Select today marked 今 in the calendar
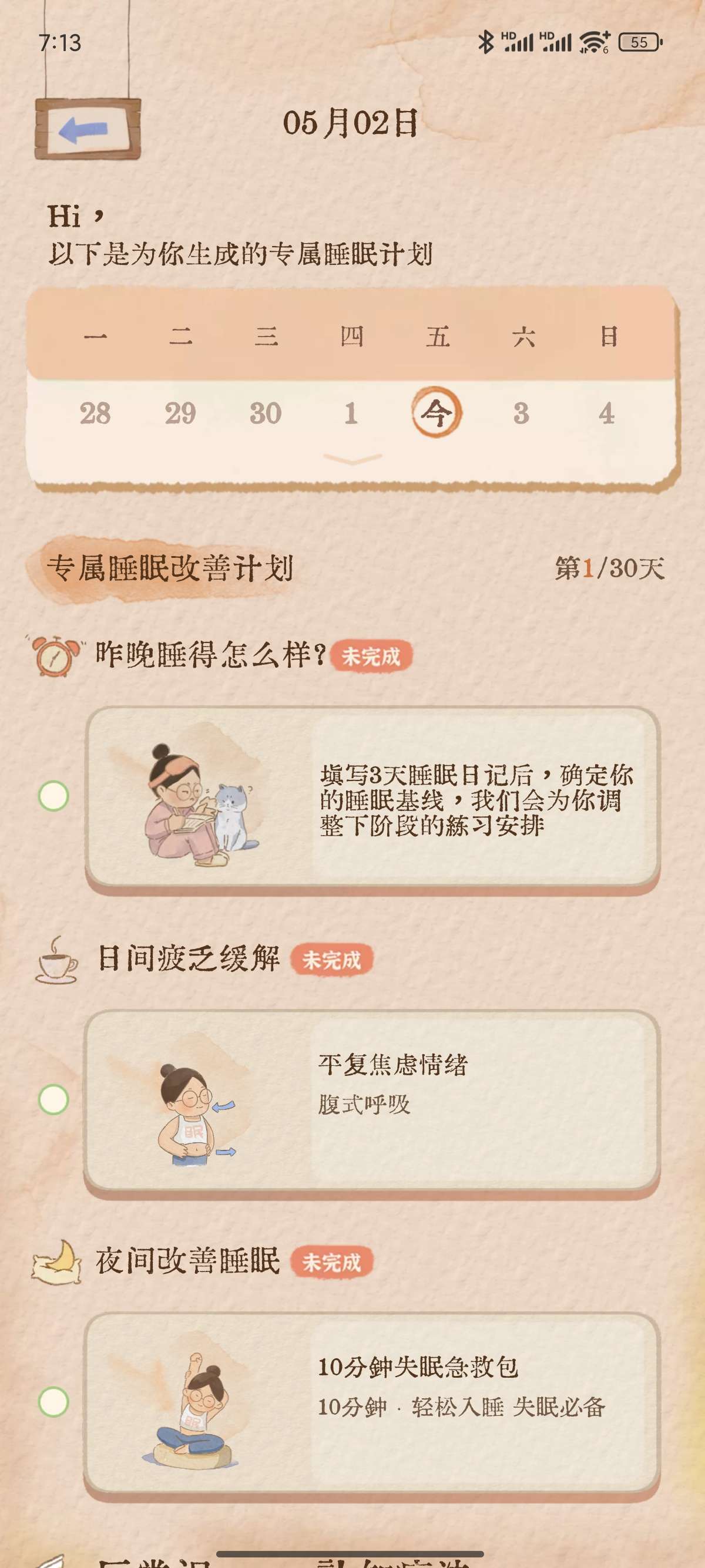The width and height of the screenshot is (705, 1568). click(x=437, y=414)
